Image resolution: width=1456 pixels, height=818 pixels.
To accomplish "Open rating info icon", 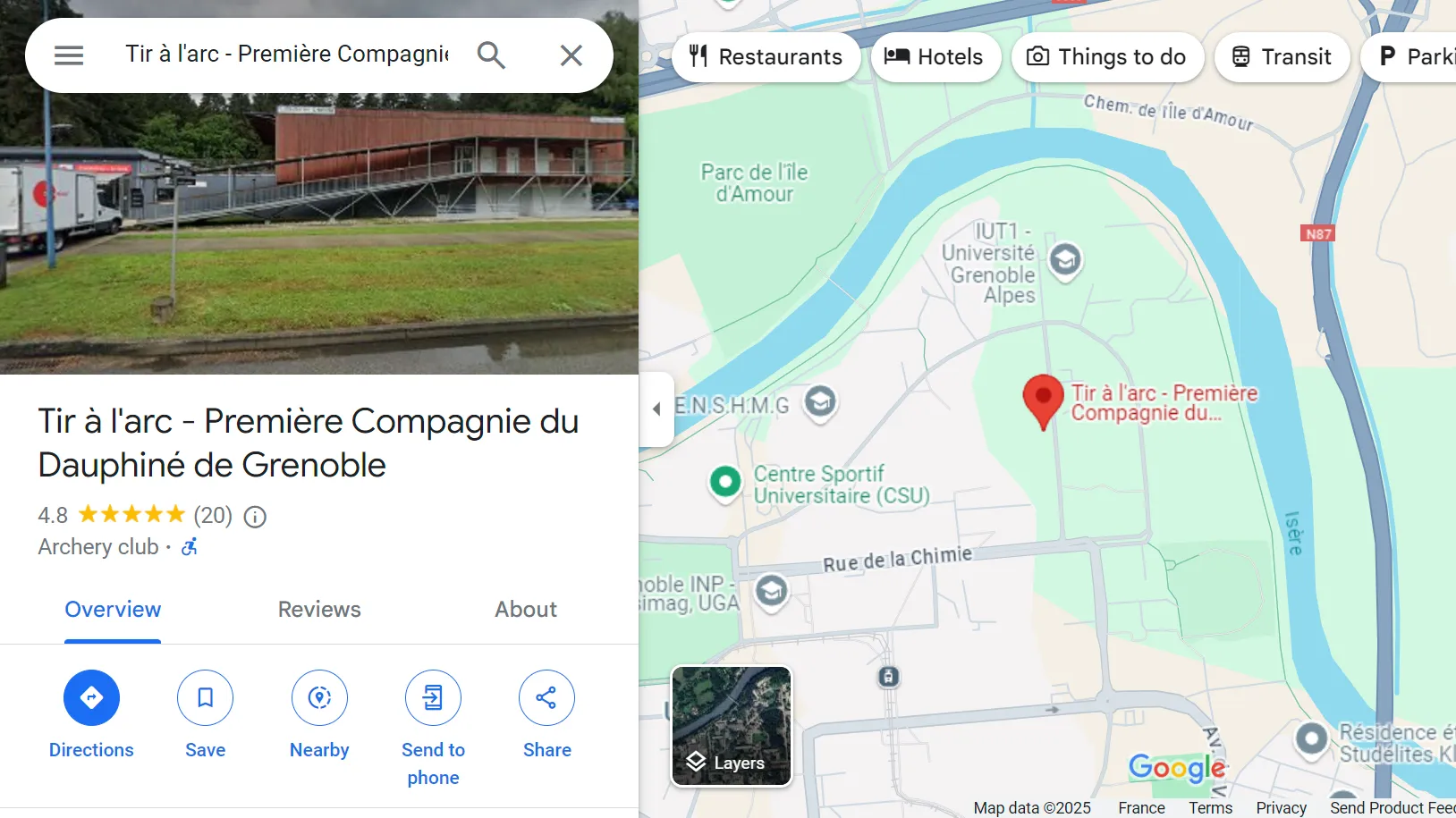I will 256,517.
